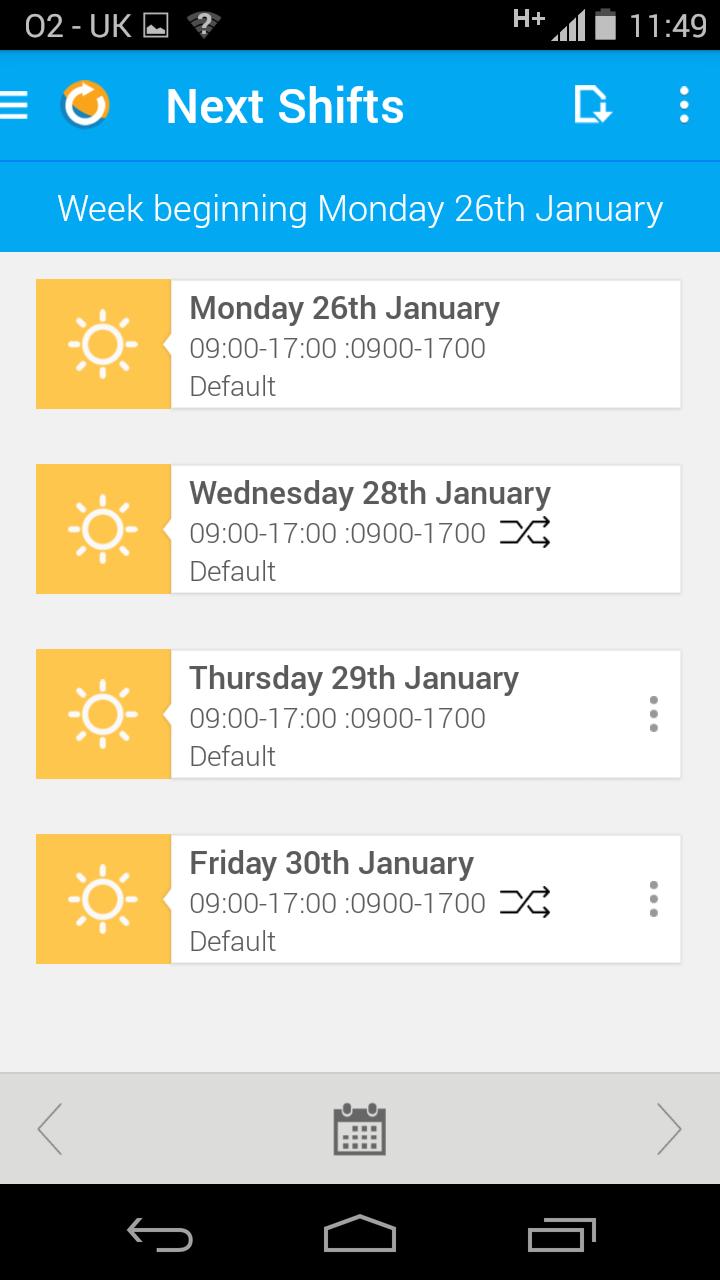This screenshot has width=720, height=1280.
Task: Go to the previous week
Action: click(x=50, y=1129)
